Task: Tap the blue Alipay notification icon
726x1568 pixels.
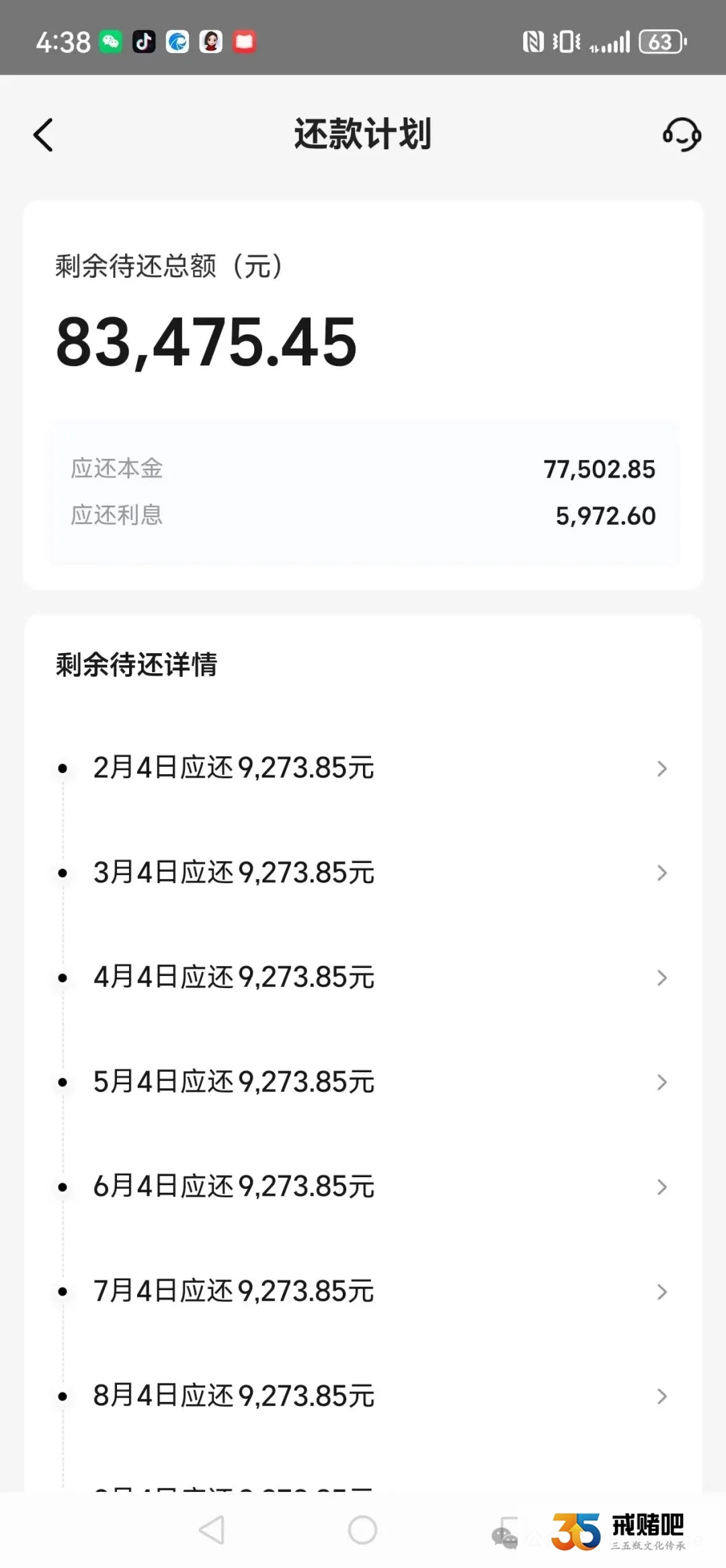Action: pyautogui.click(x=177, y=42)
